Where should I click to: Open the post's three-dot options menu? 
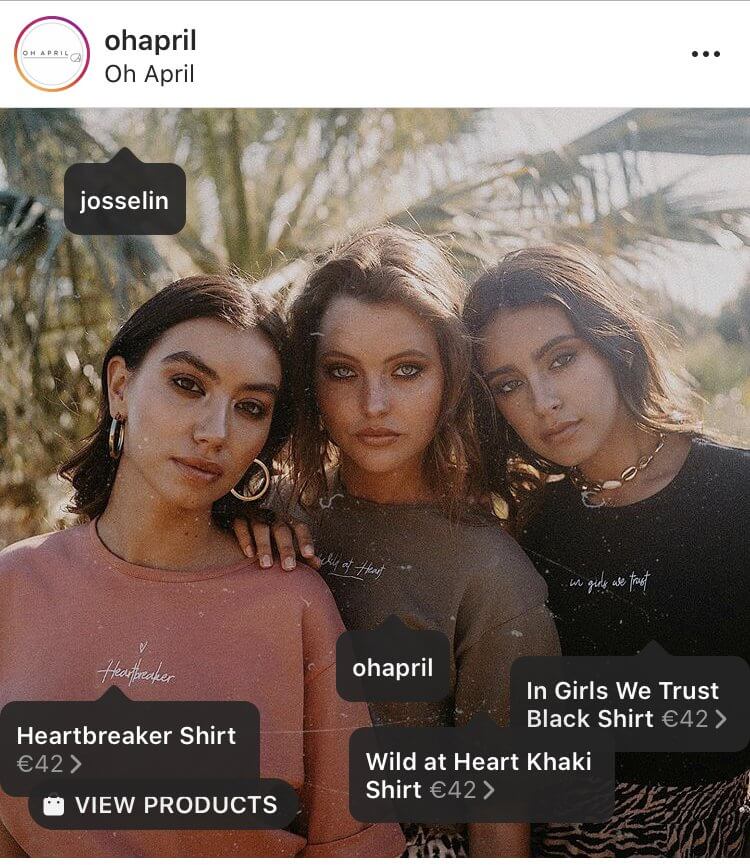tap(705, 54)
